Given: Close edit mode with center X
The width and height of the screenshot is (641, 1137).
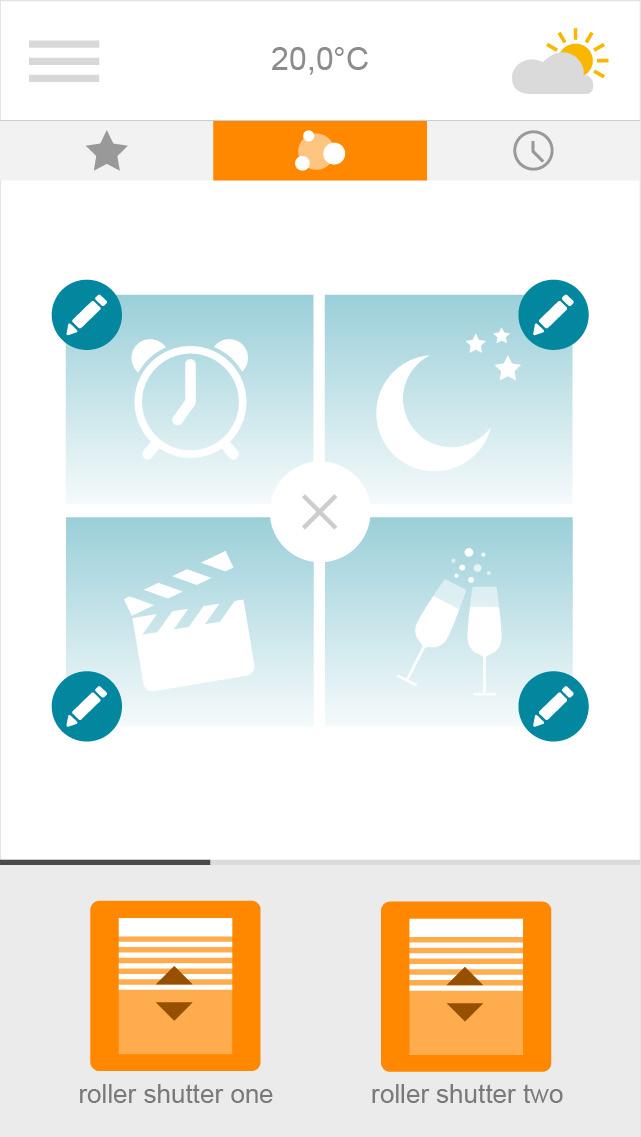Looking at the screenshot, I should 320,513.
